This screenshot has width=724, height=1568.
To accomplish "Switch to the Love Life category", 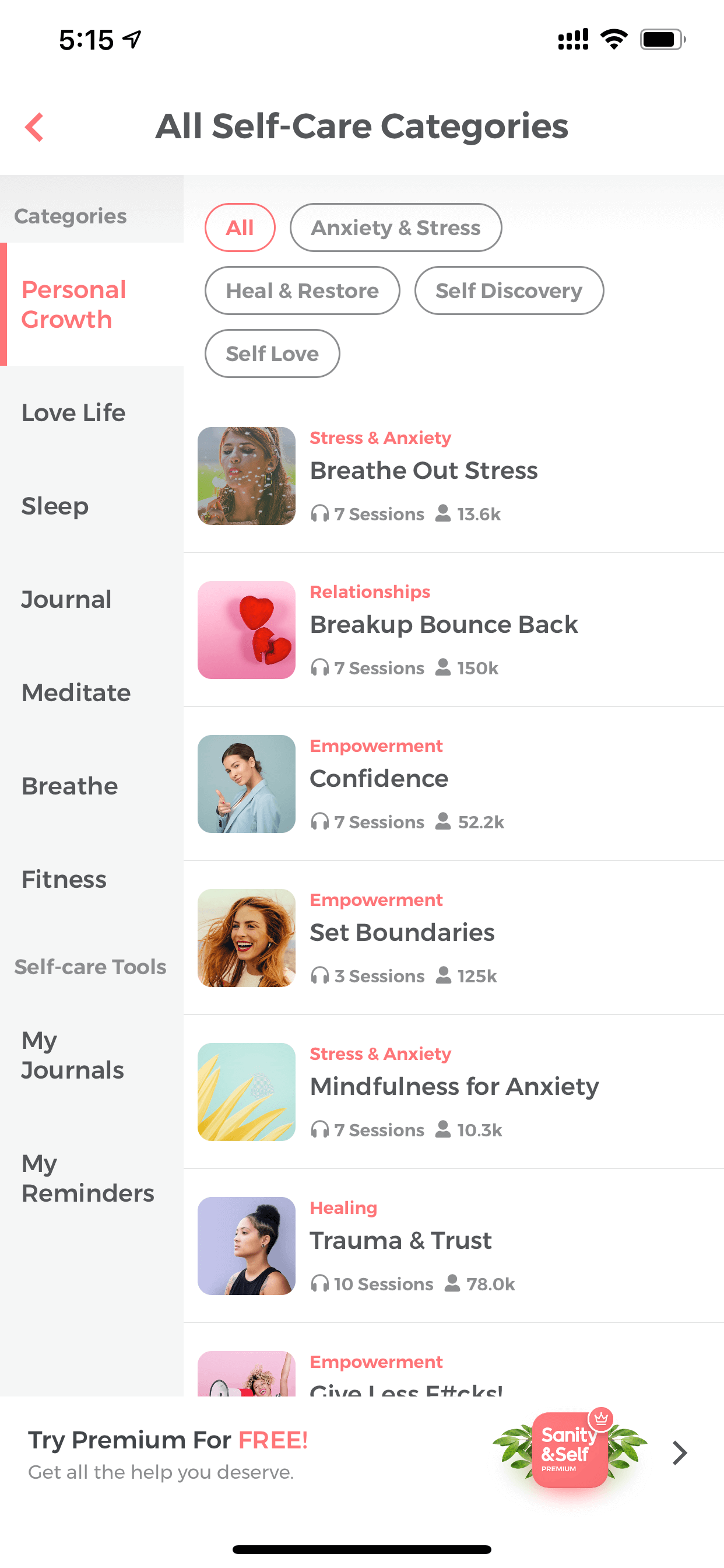I will coord(92,412).
